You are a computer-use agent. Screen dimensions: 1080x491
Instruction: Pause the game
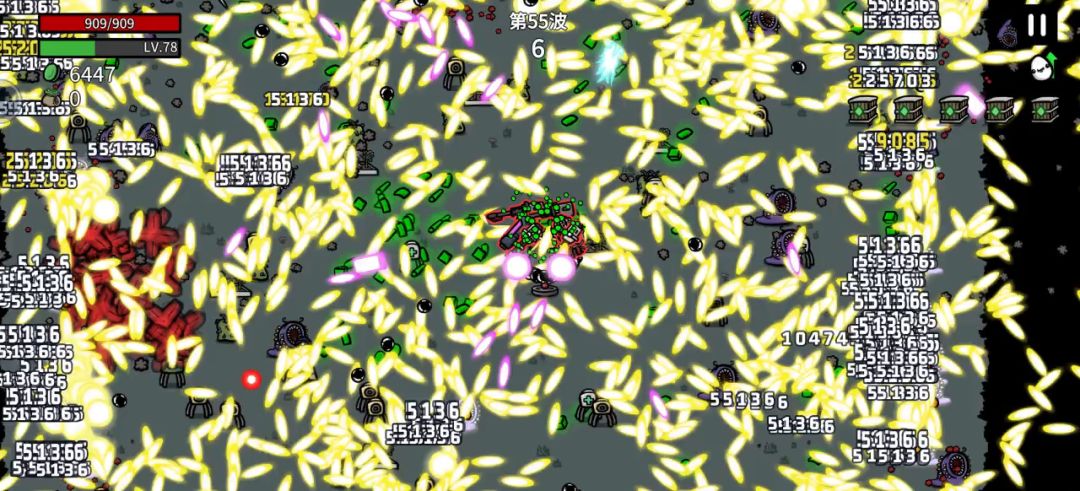(x=1037, y=25)
